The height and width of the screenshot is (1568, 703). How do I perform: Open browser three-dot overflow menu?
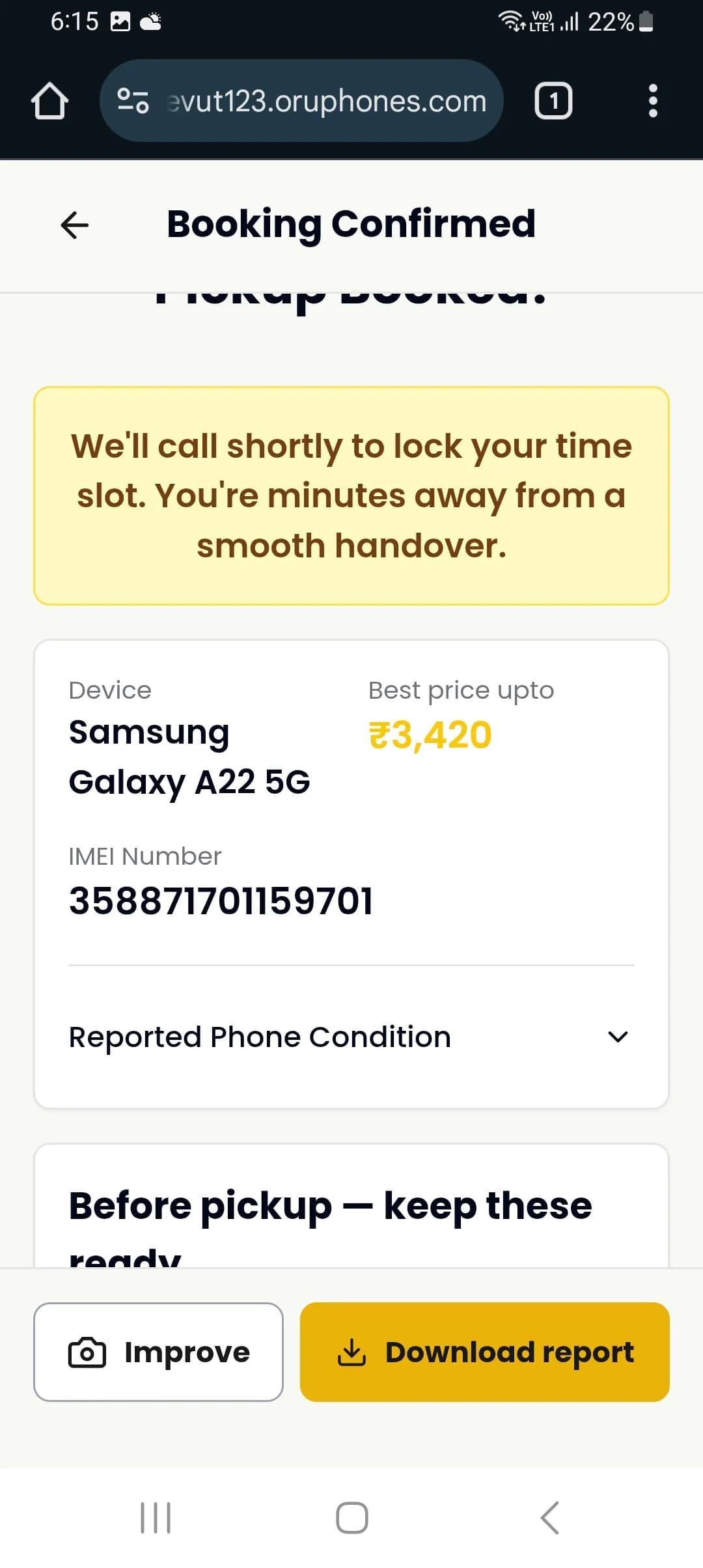point(653,101)
